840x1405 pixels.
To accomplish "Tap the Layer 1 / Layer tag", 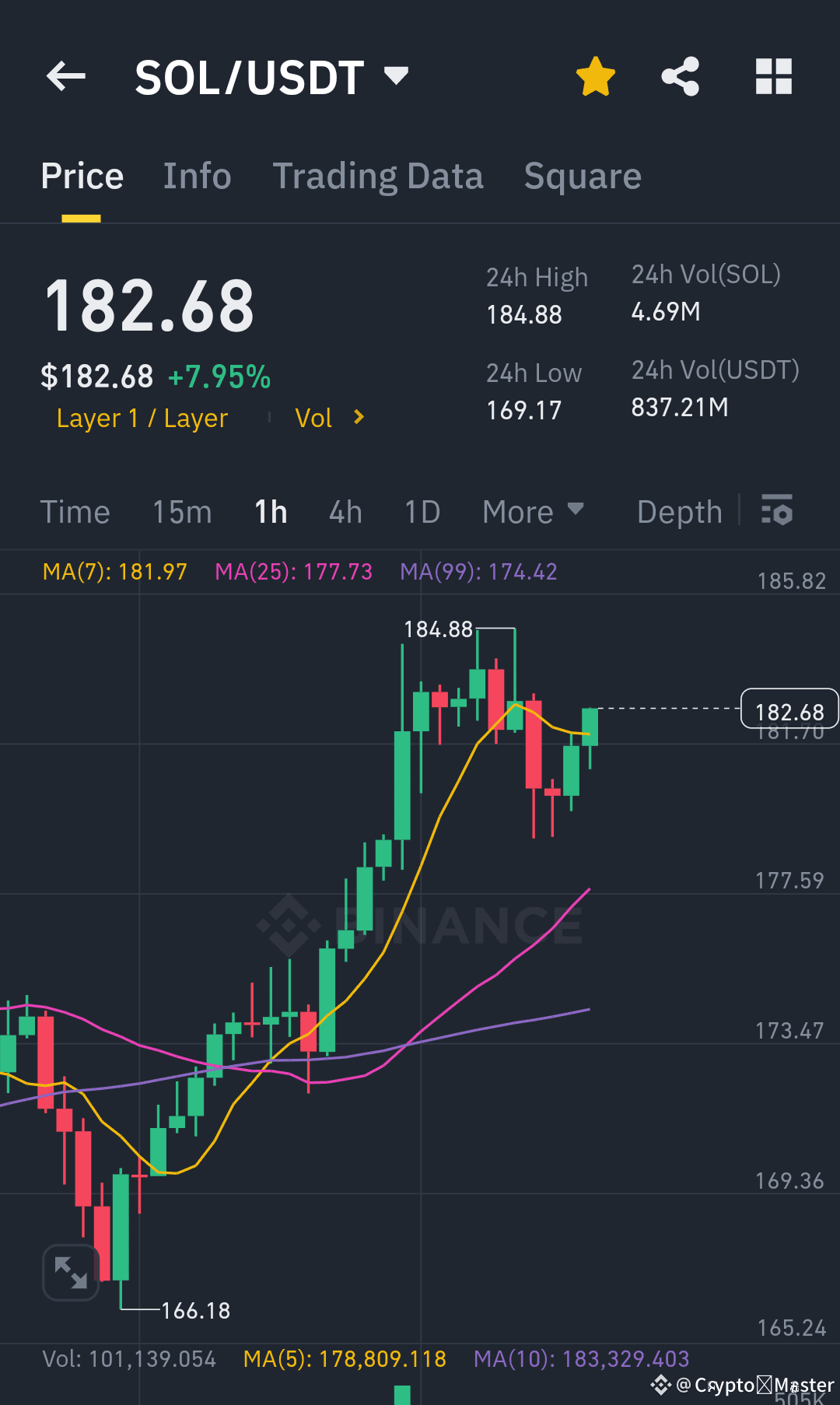I will [x=142, y=418].
